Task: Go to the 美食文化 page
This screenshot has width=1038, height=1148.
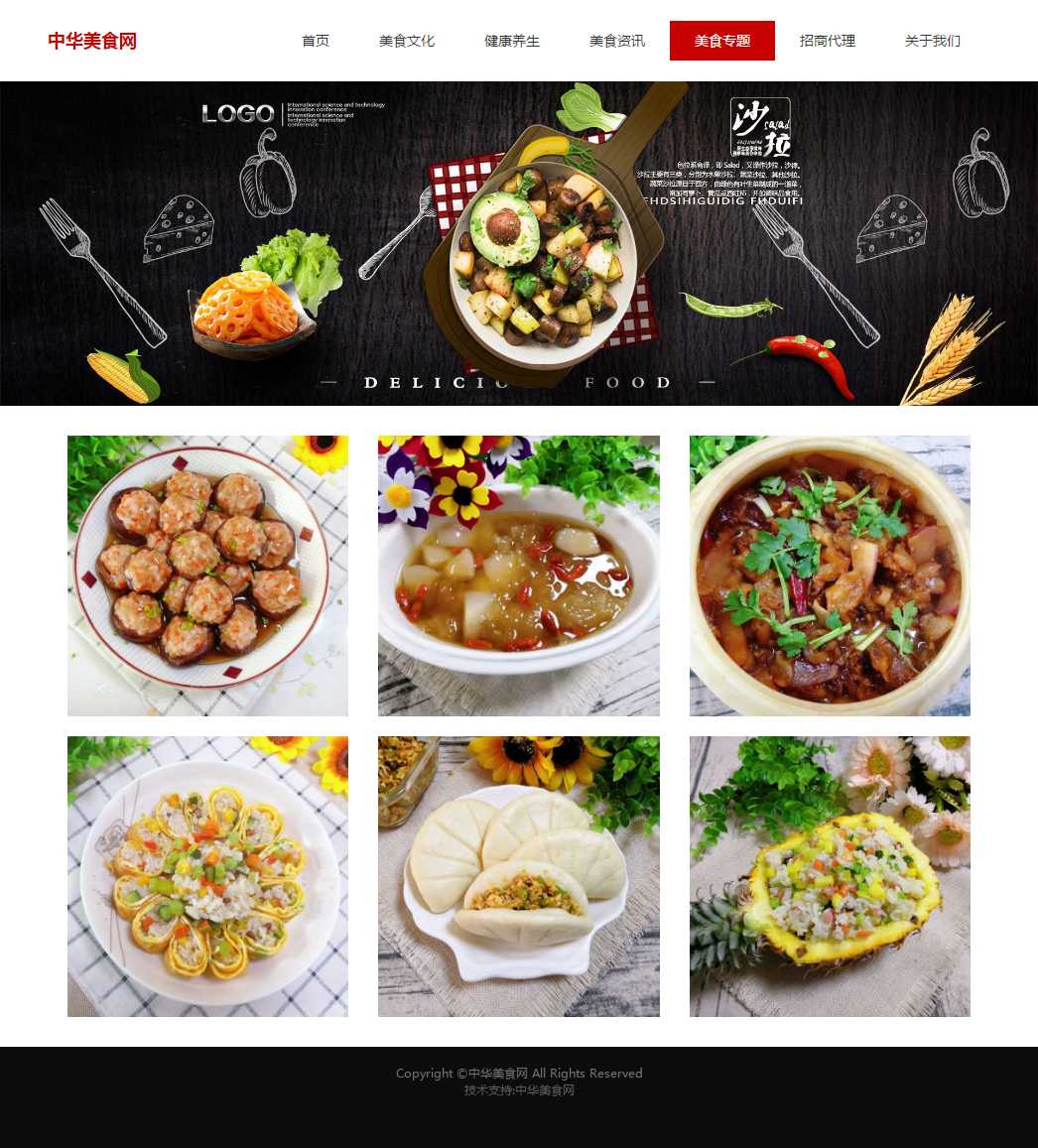Action: [x=407, y=41]
